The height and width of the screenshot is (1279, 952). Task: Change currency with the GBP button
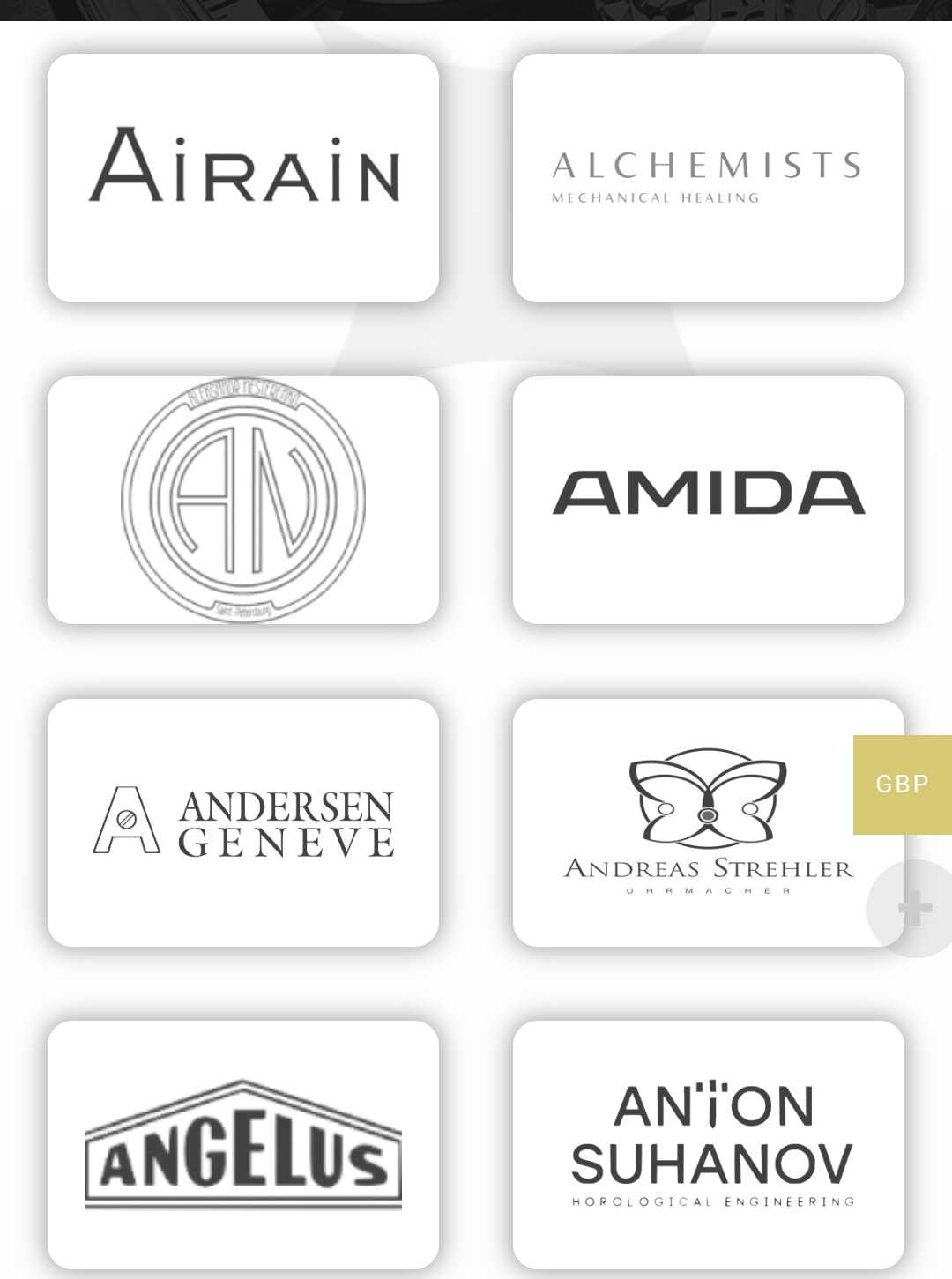[902, 784]
